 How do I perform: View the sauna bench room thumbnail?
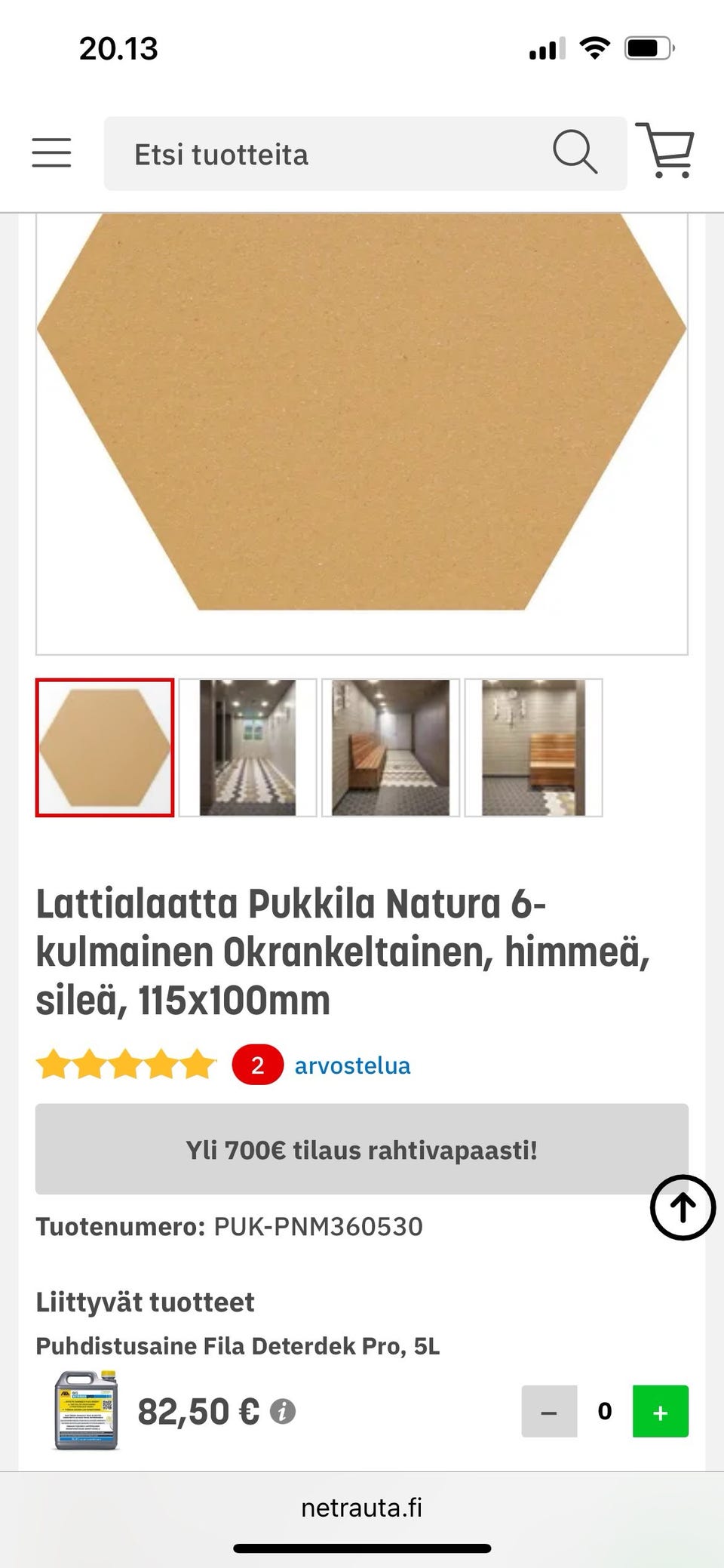coord(390,747)
